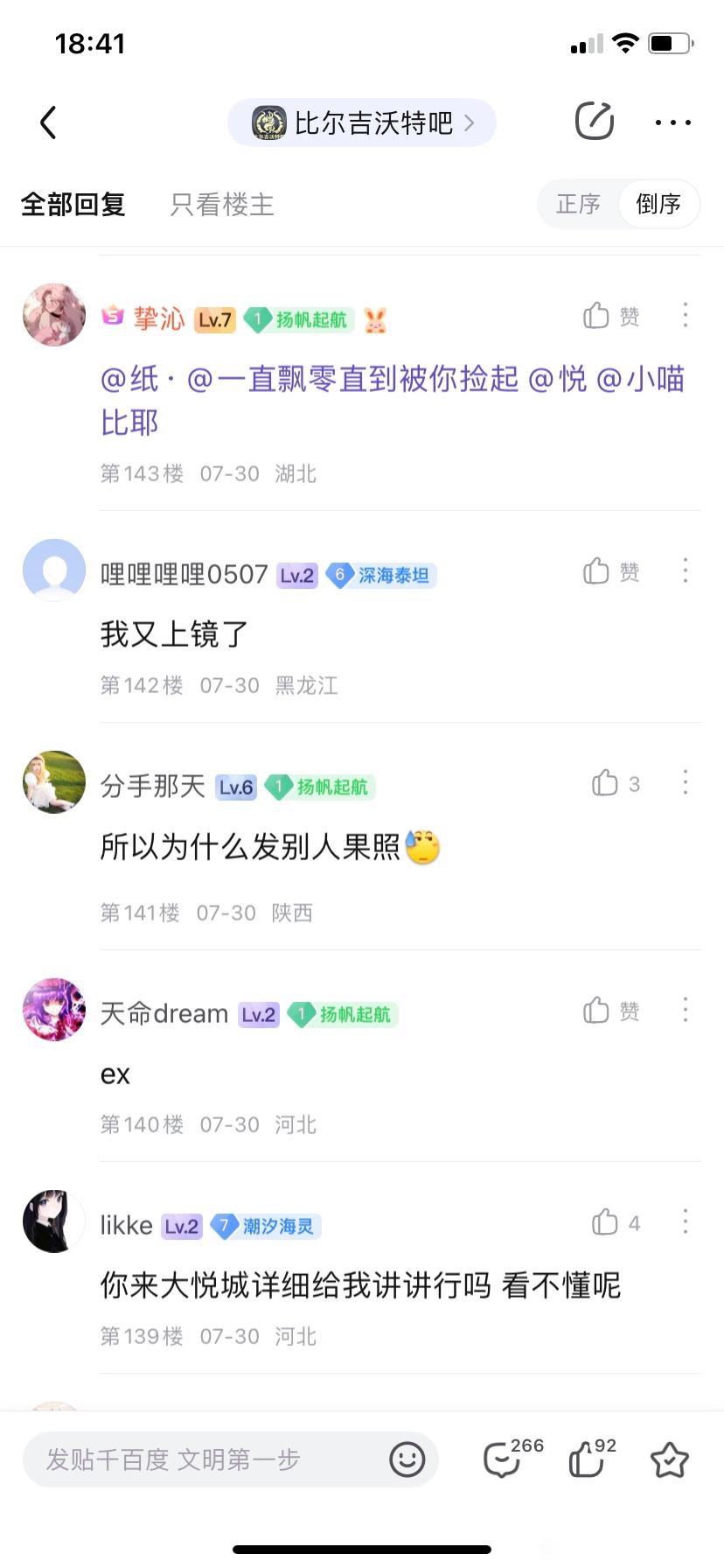Like 哩哩哩哩0507's reply
This screenshot has height=1568, width=724.
pos(610,571)
